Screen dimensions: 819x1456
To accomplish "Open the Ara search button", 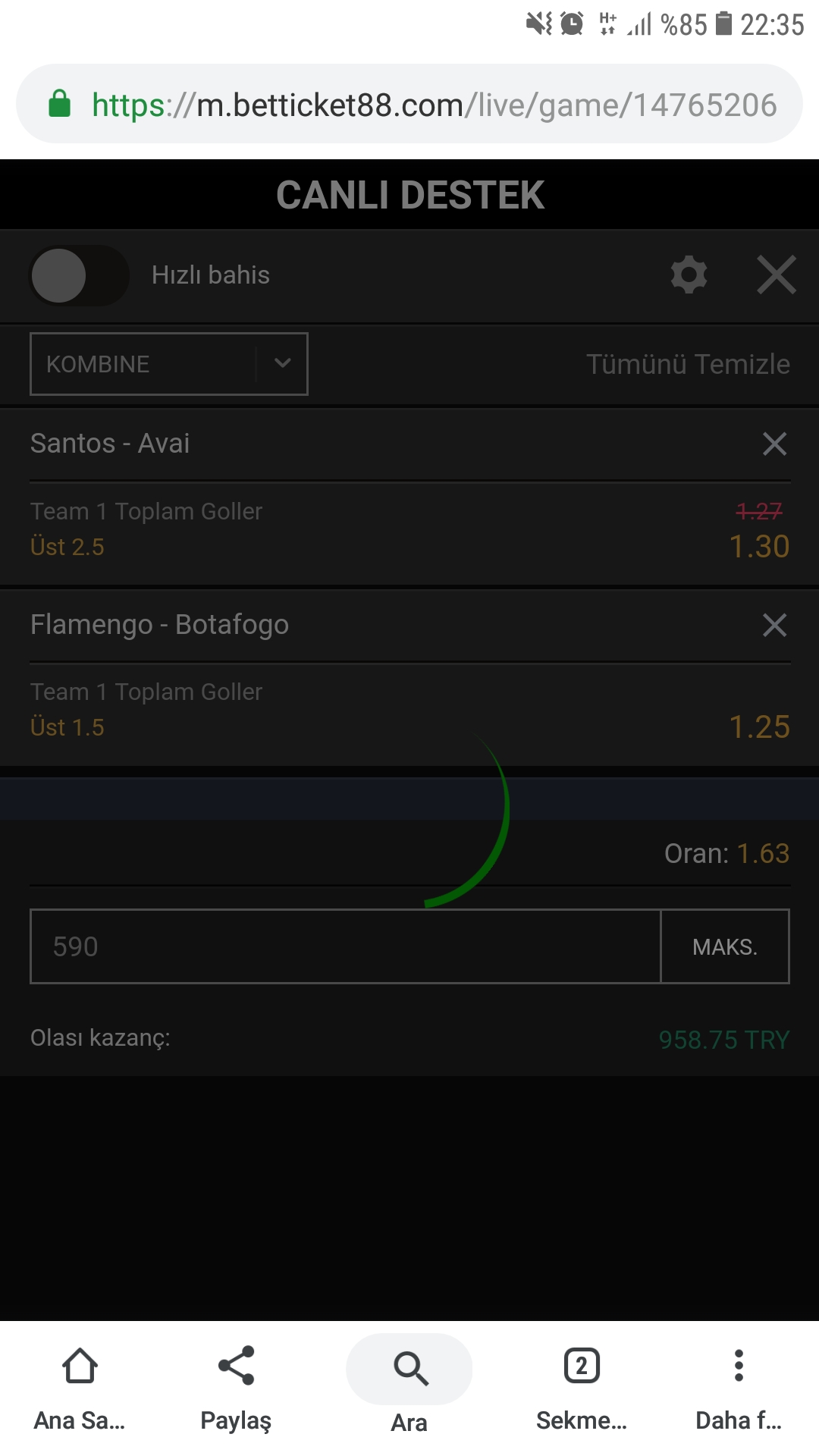I will click(x=409, y=1385).
